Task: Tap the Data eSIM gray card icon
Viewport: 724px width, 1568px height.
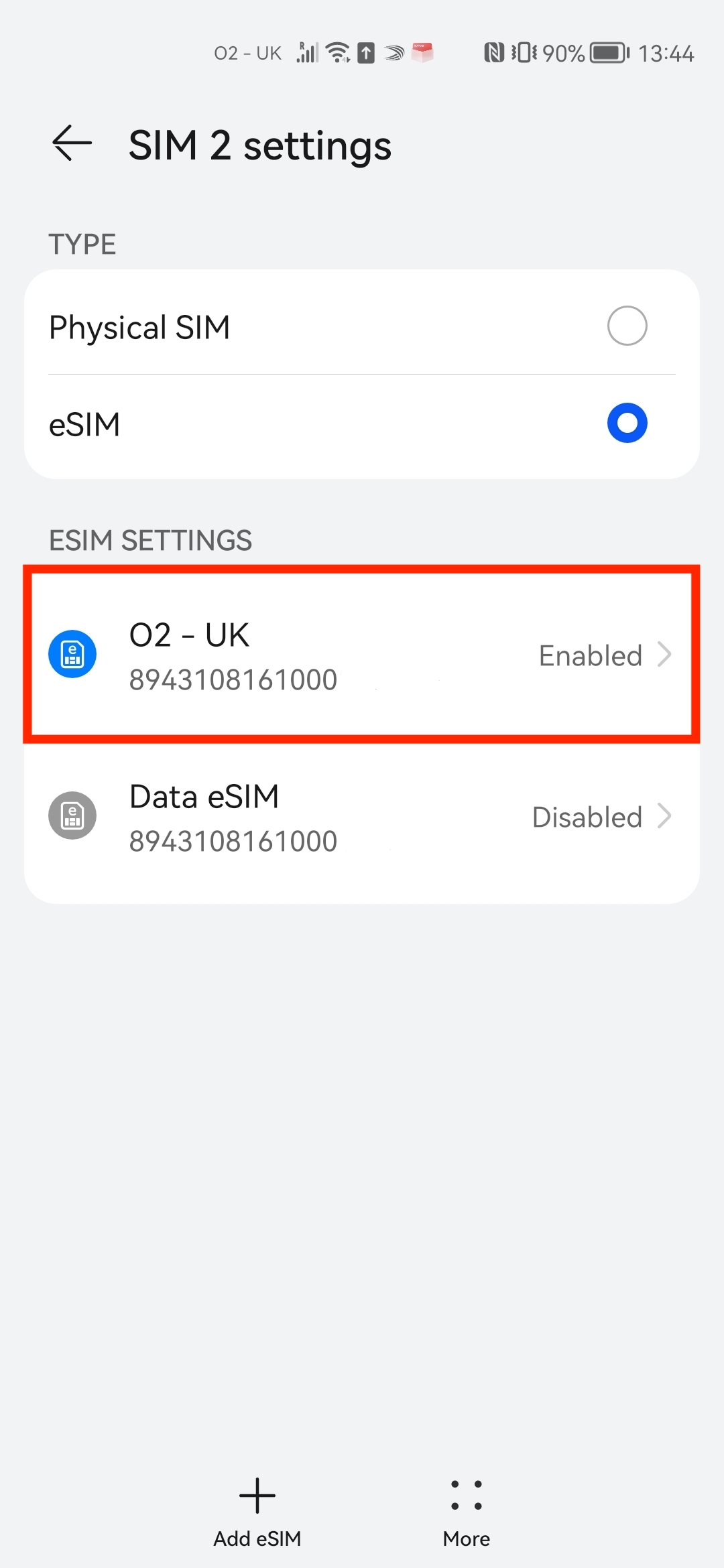Action: (72, 815)
